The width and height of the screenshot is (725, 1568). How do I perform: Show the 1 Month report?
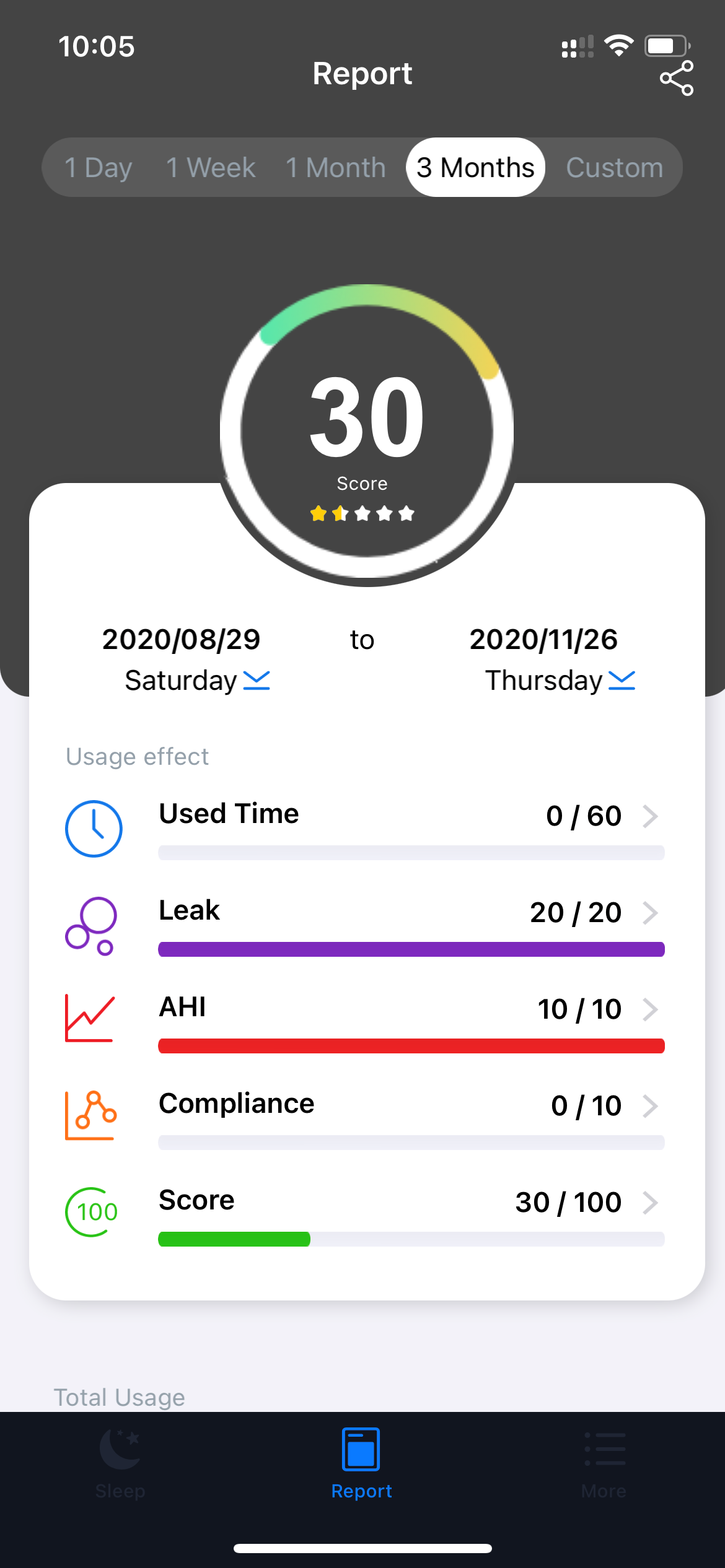click(x=335, y=168)
